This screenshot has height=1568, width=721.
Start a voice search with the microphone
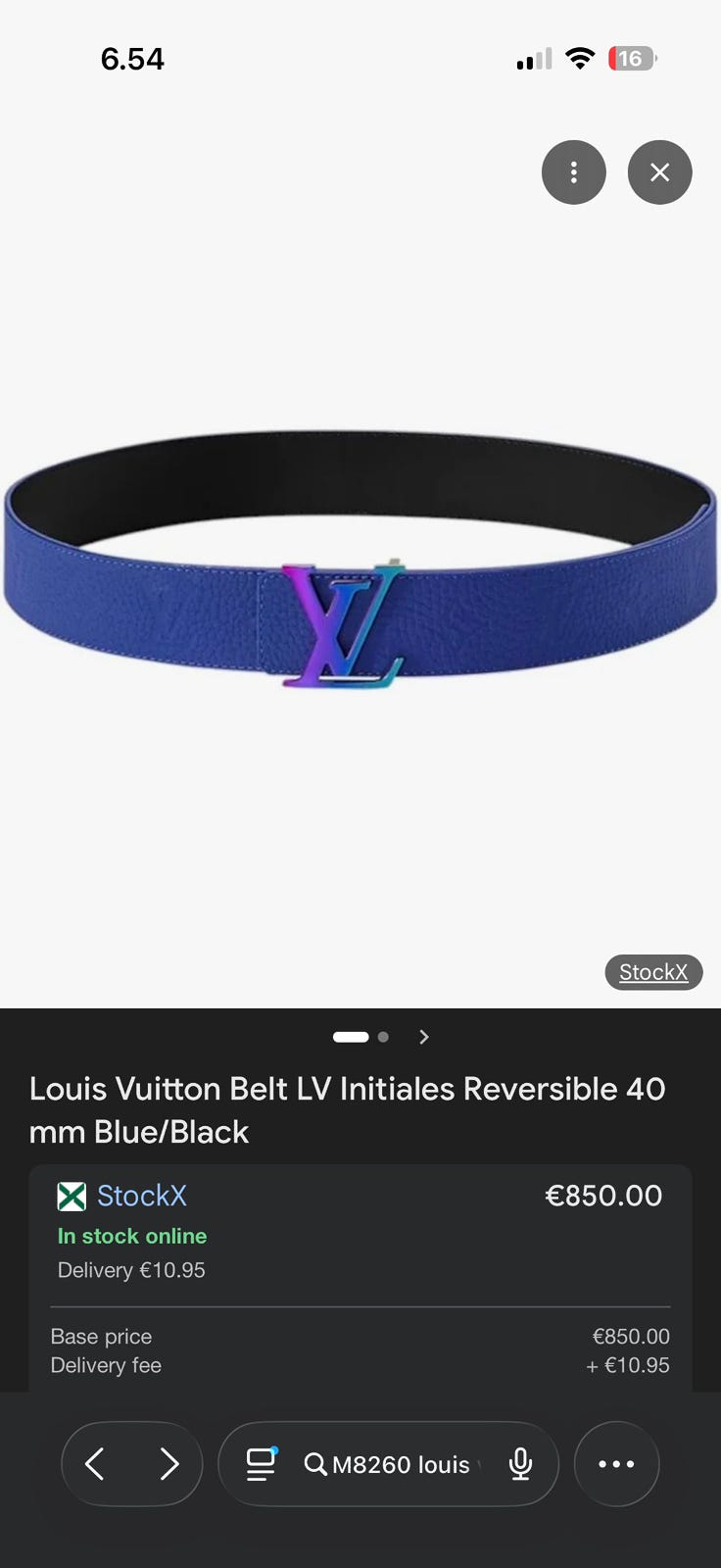coord(520,1464)
